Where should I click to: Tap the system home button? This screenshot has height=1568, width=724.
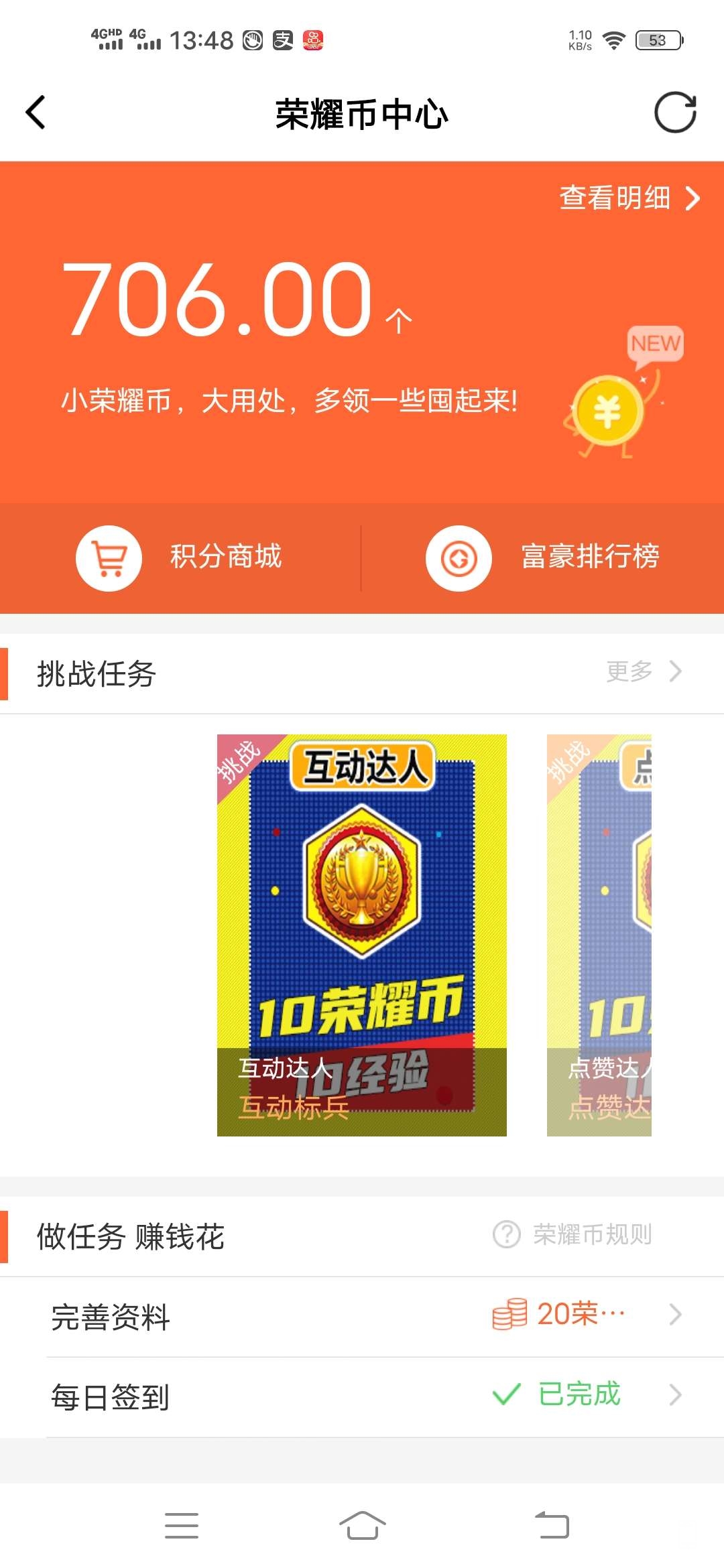tap(362, 1525)
